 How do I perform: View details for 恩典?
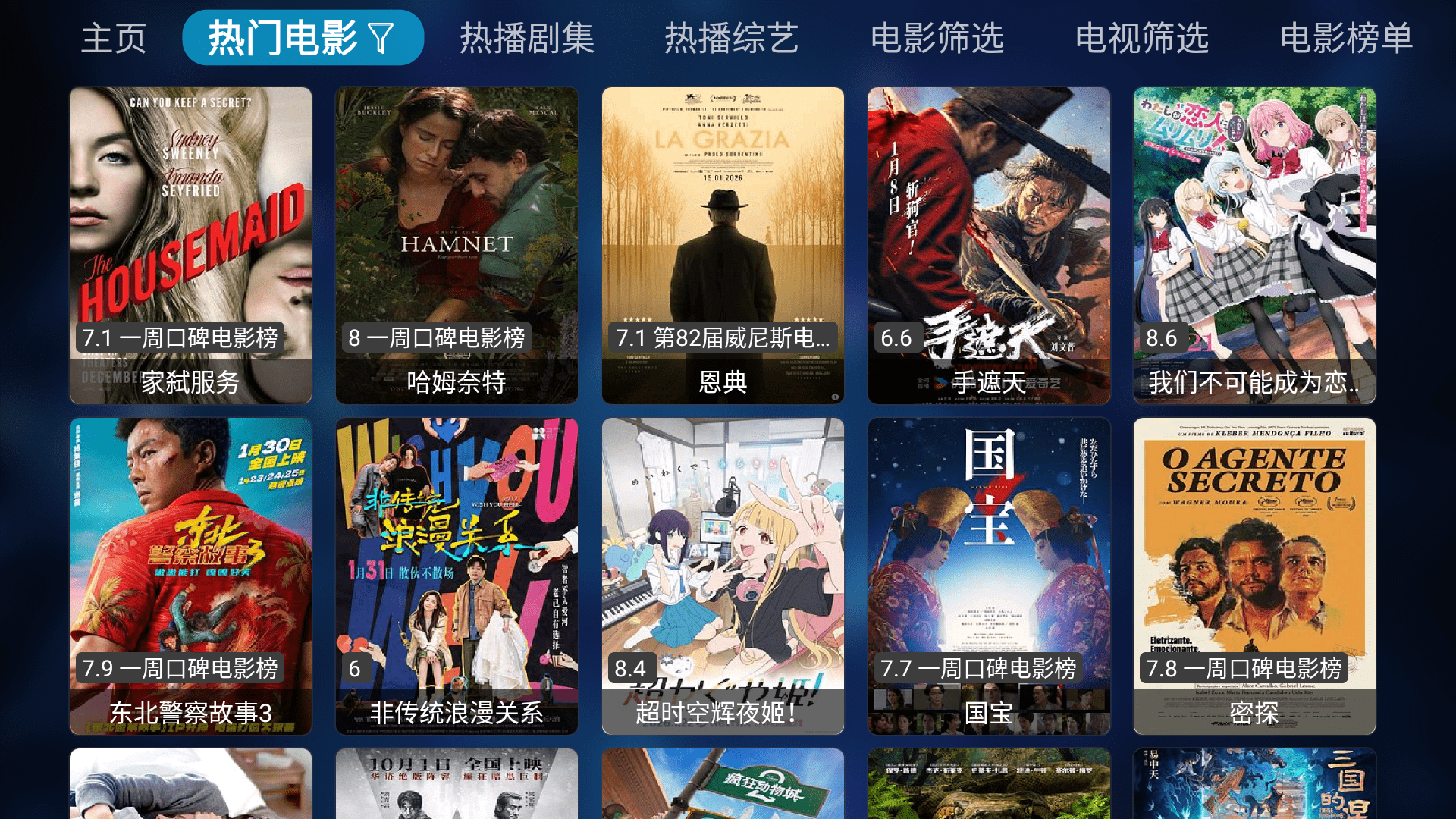[x=723, y=245]
